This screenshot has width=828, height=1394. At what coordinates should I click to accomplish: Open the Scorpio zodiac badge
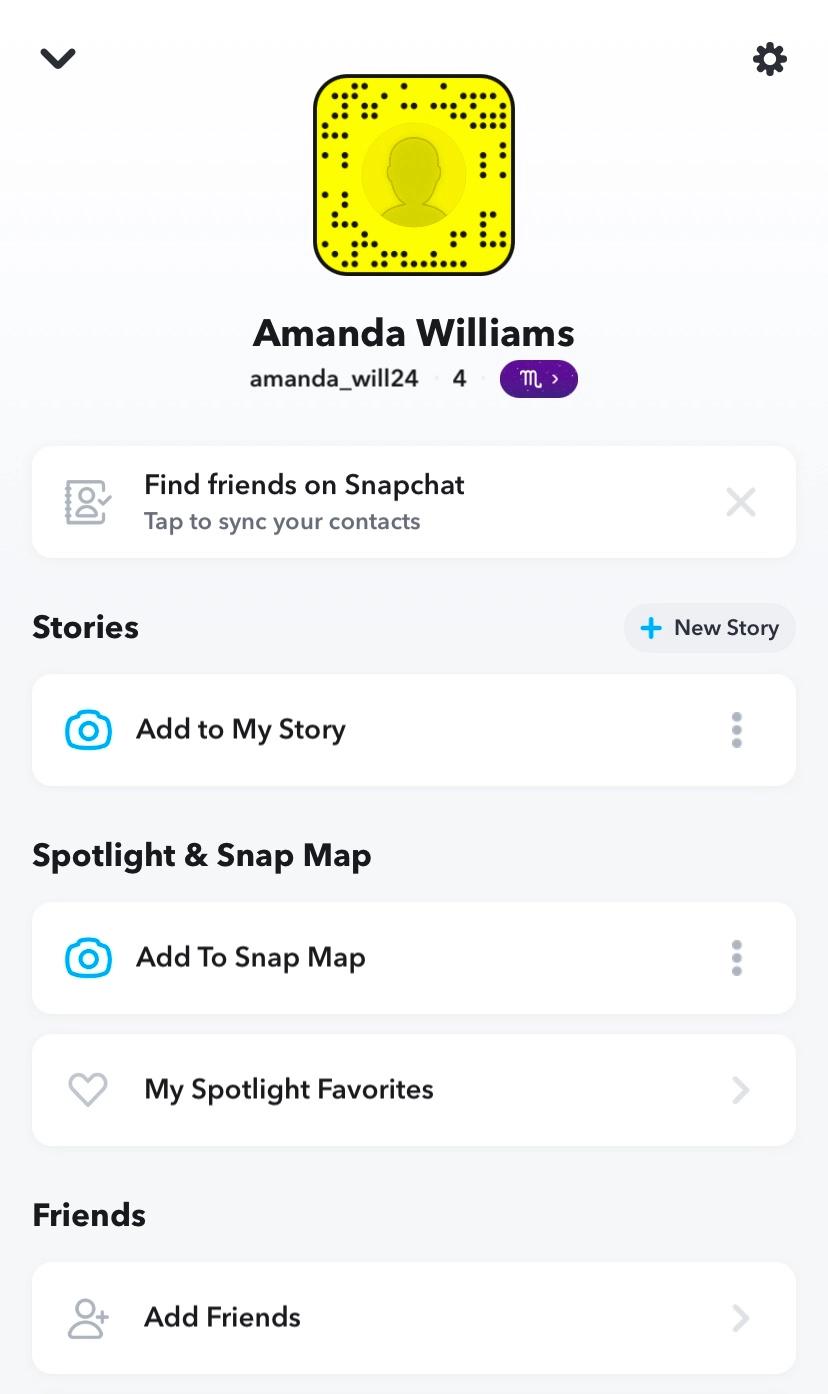click(539, 379)
